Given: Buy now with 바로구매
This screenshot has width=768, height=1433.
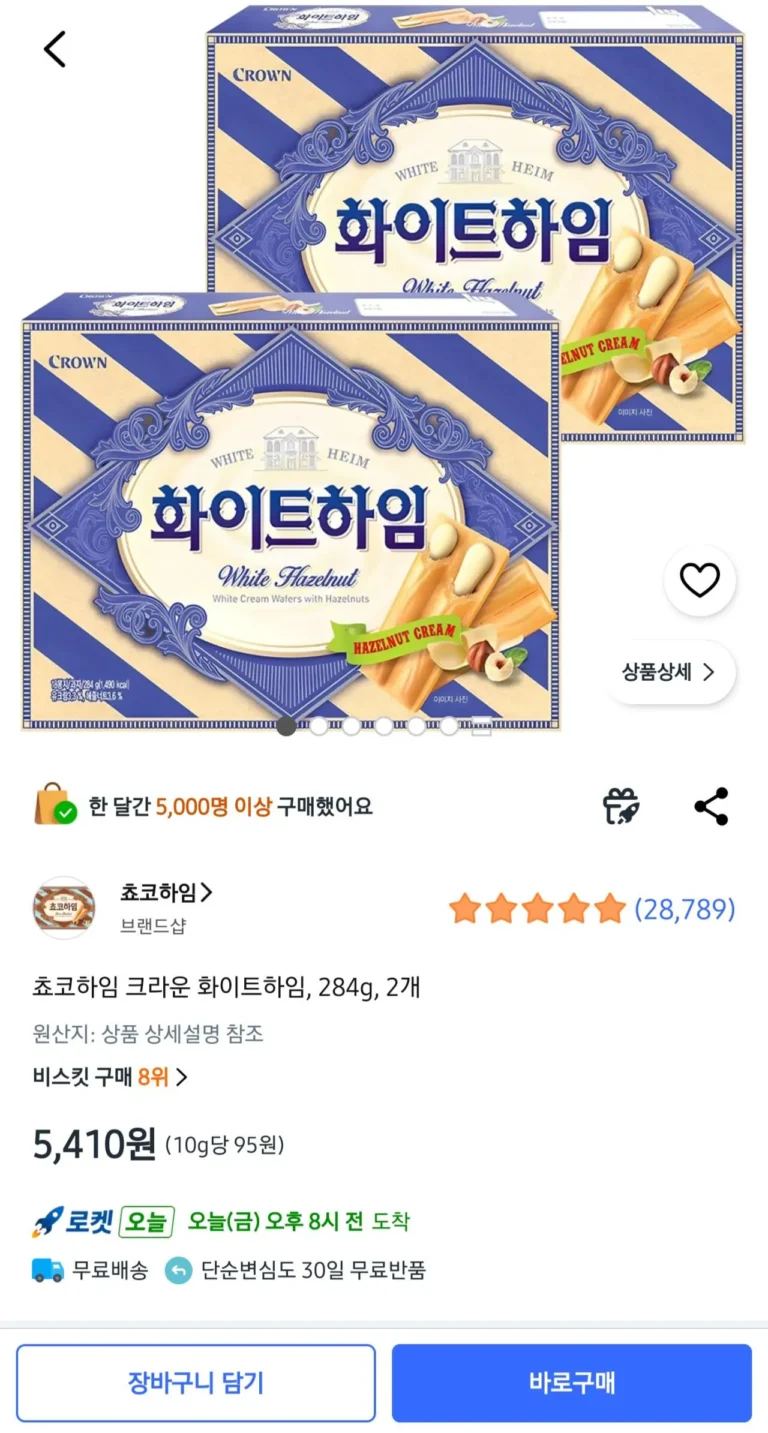Looking at the screenshot, I should click(571, 1383).
